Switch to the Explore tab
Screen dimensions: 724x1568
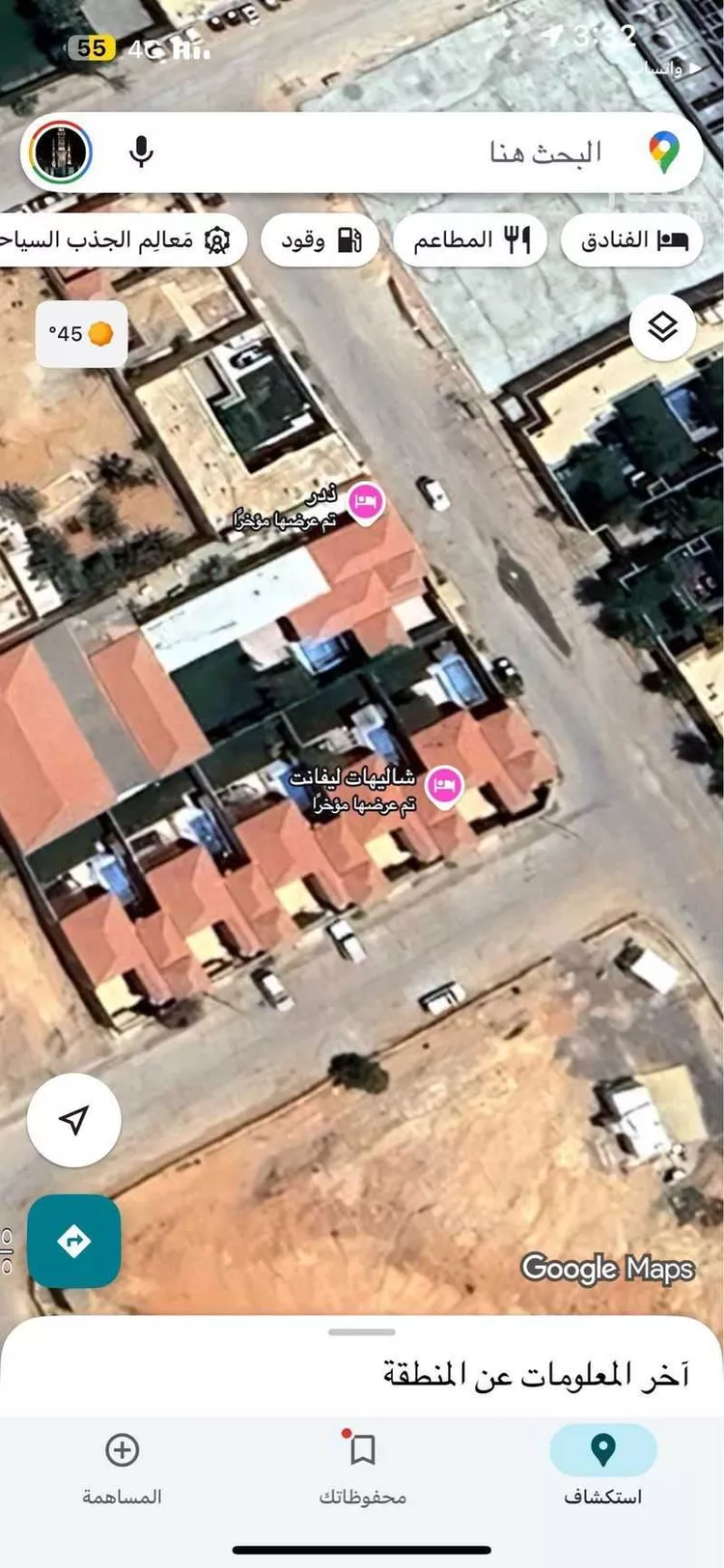click(x=602, y=1468)
